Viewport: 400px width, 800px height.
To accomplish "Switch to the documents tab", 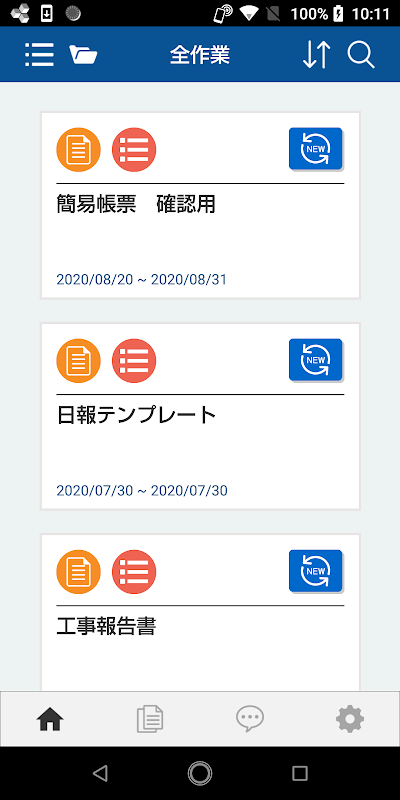I will [150, 719].
